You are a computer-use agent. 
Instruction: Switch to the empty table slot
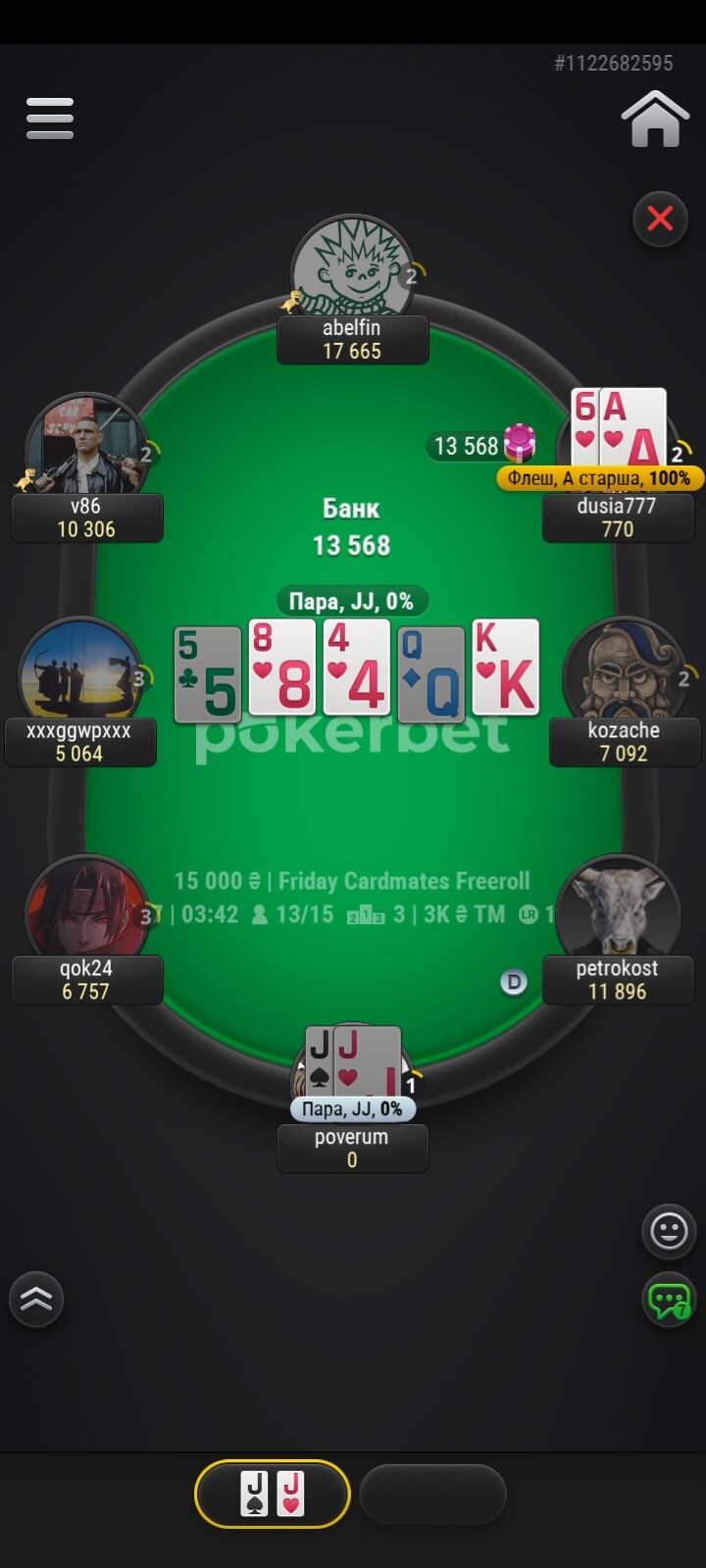click(x=432, y=1494)
